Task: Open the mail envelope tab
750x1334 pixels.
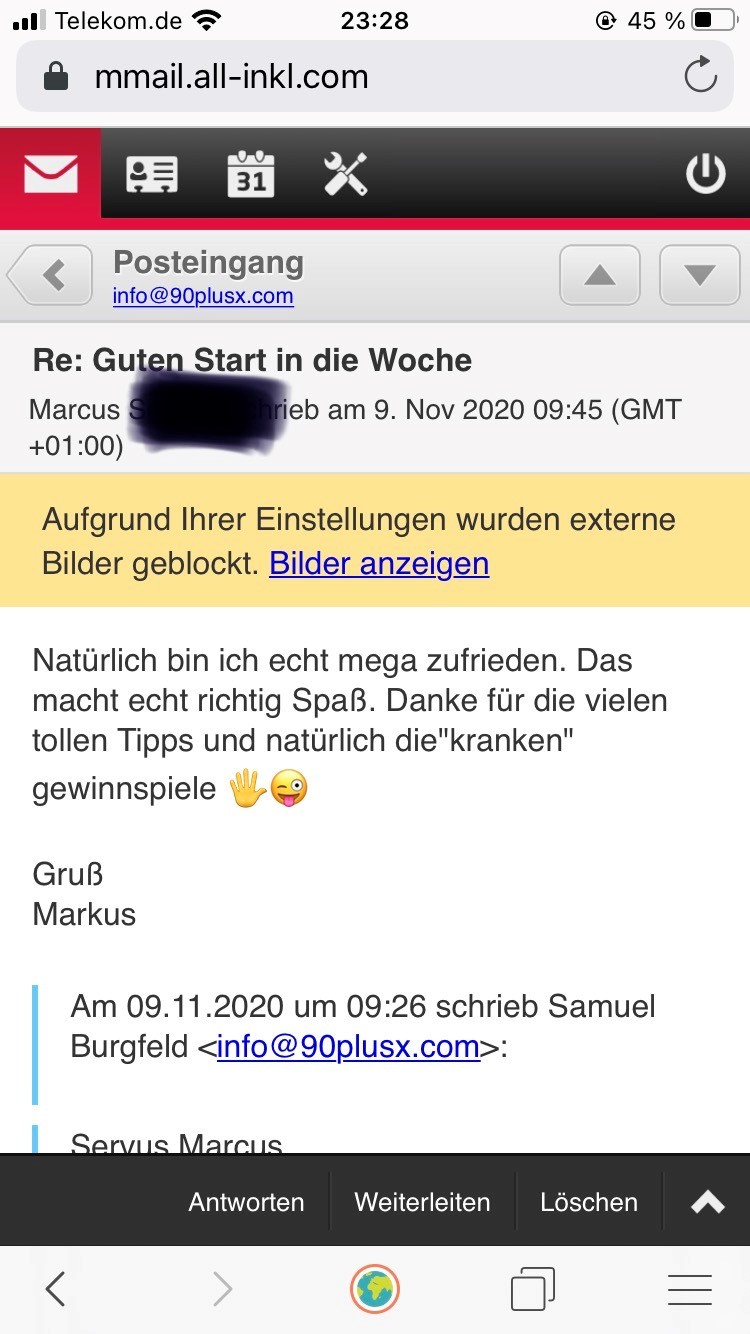Action: point(50,175)
